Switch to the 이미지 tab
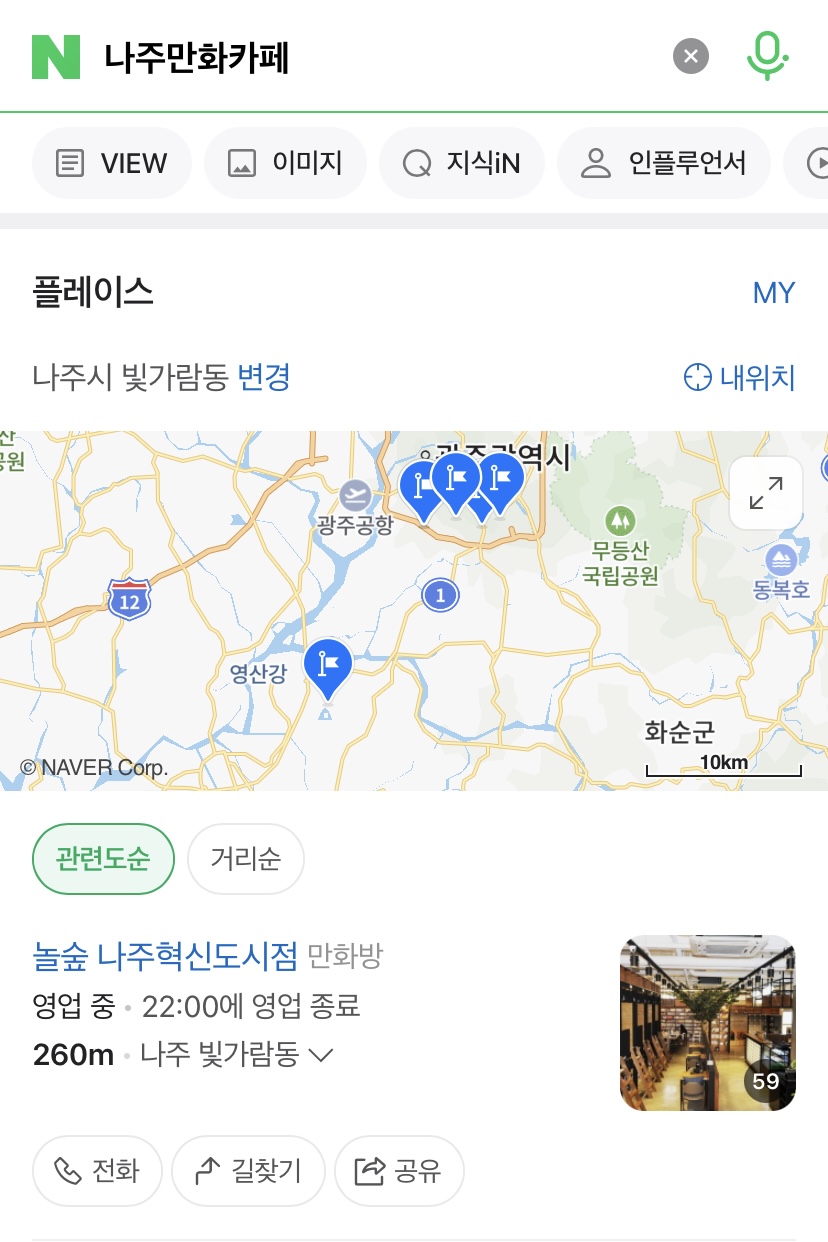828x1242 pixels. pos(285,163)
